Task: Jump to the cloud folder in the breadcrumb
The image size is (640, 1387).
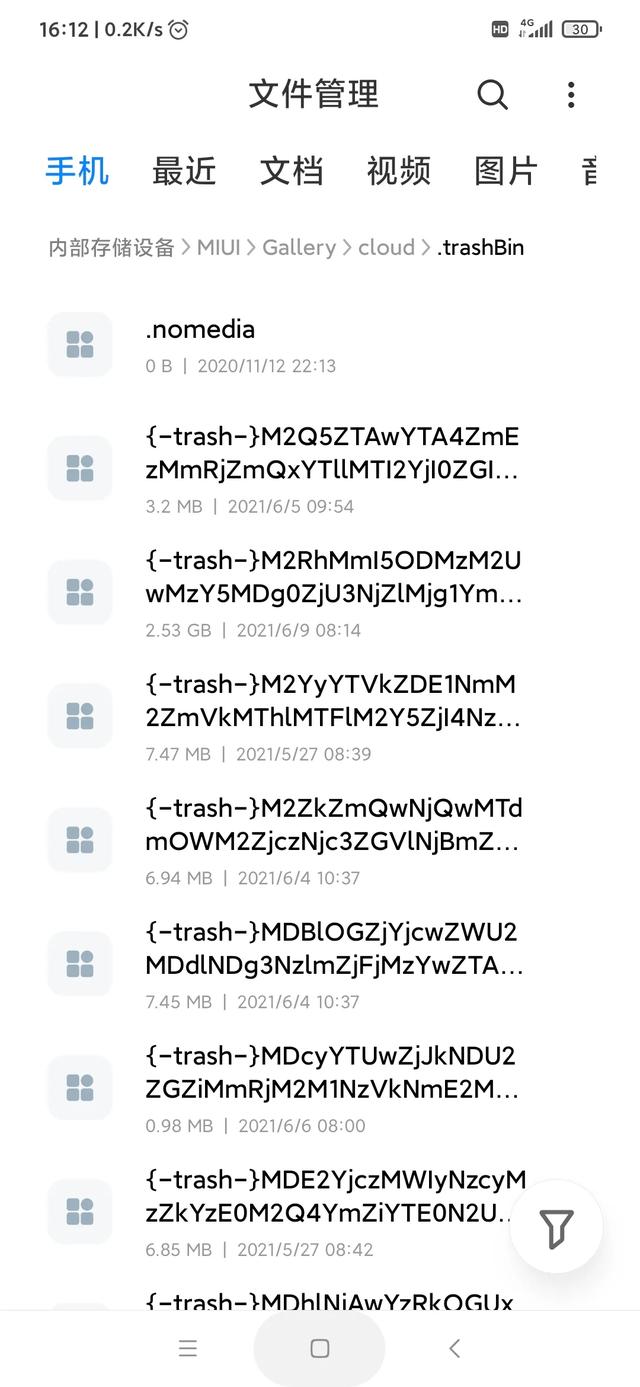Action: [x=386, y=247]
